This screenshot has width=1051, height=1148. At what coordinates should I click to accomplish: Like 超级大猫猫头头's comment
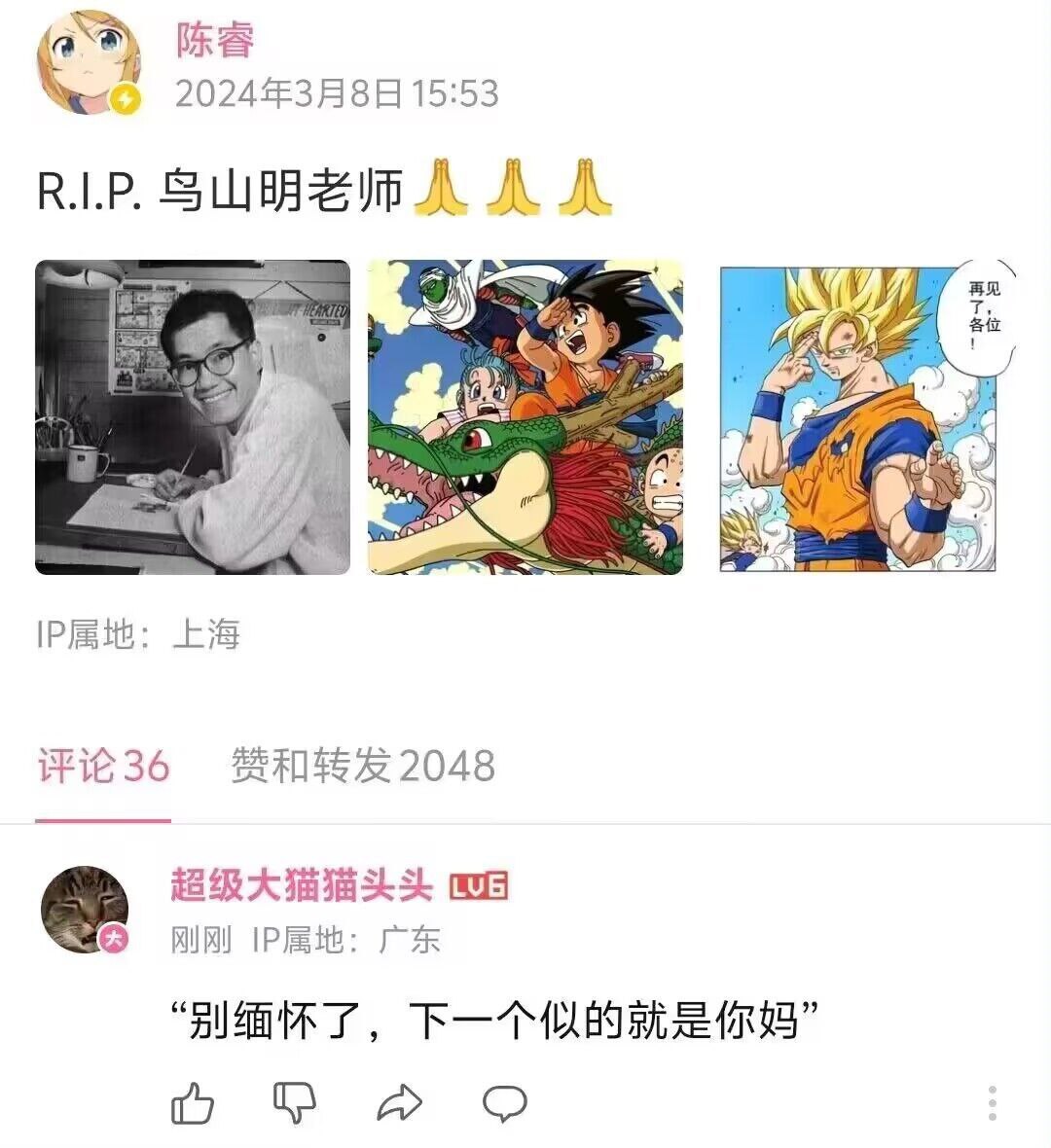pyautogui.click(x=193, y=1103)
